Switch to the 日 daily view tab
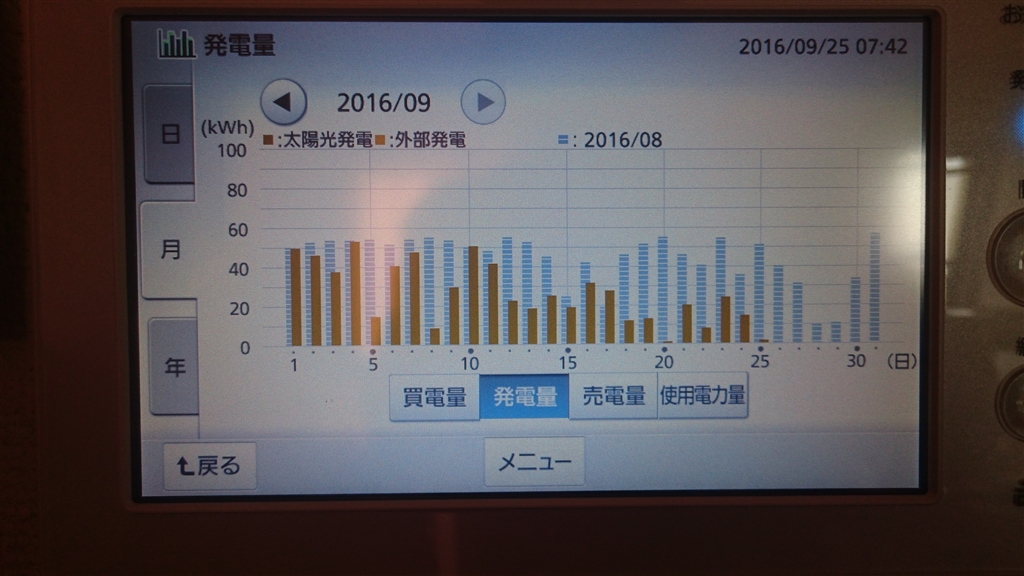Image resolution: width=1024 pixels, height=576 pixels. tap(171, 135)
